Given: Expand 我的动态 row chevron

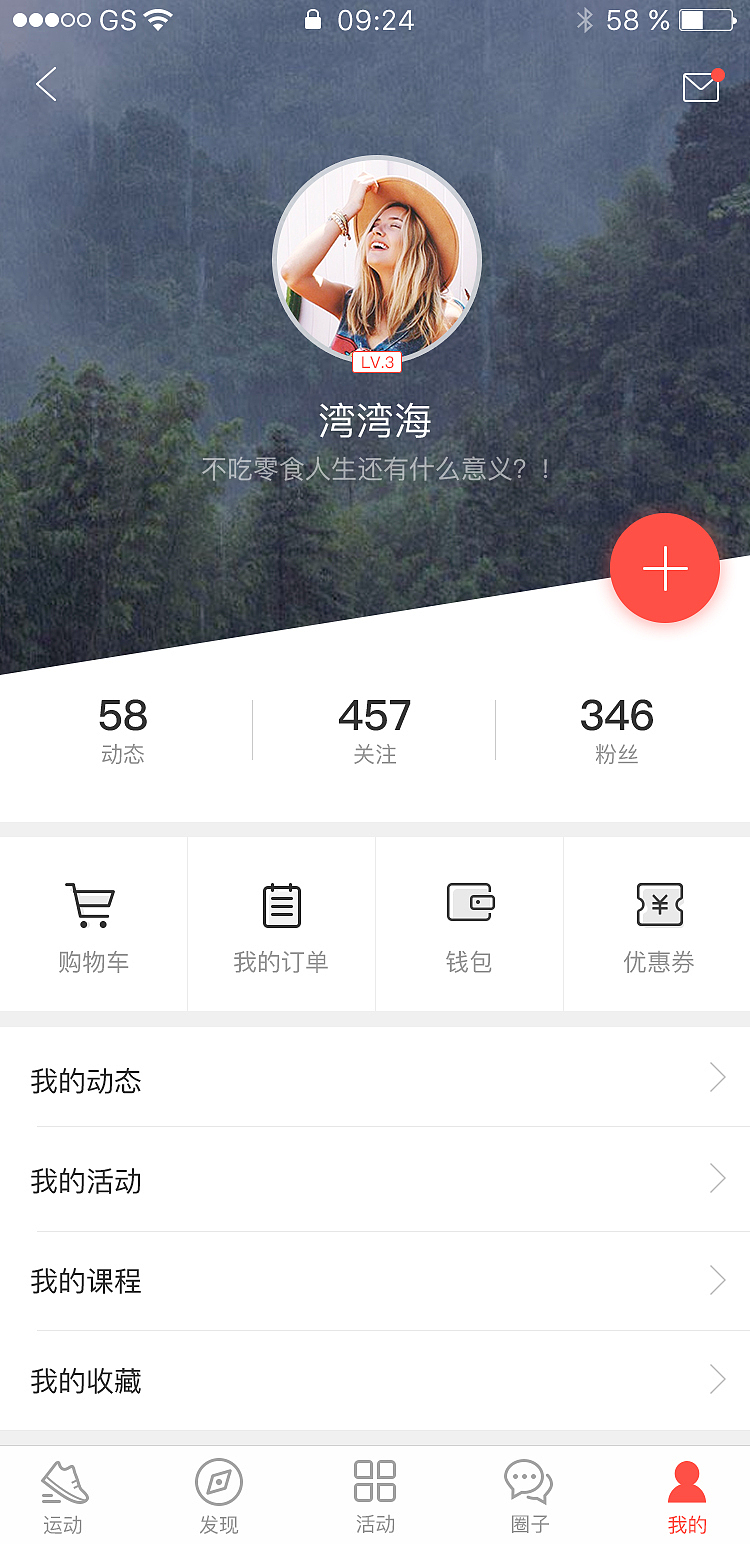Looking at the screenshot, I should (x=716, y=1078).
